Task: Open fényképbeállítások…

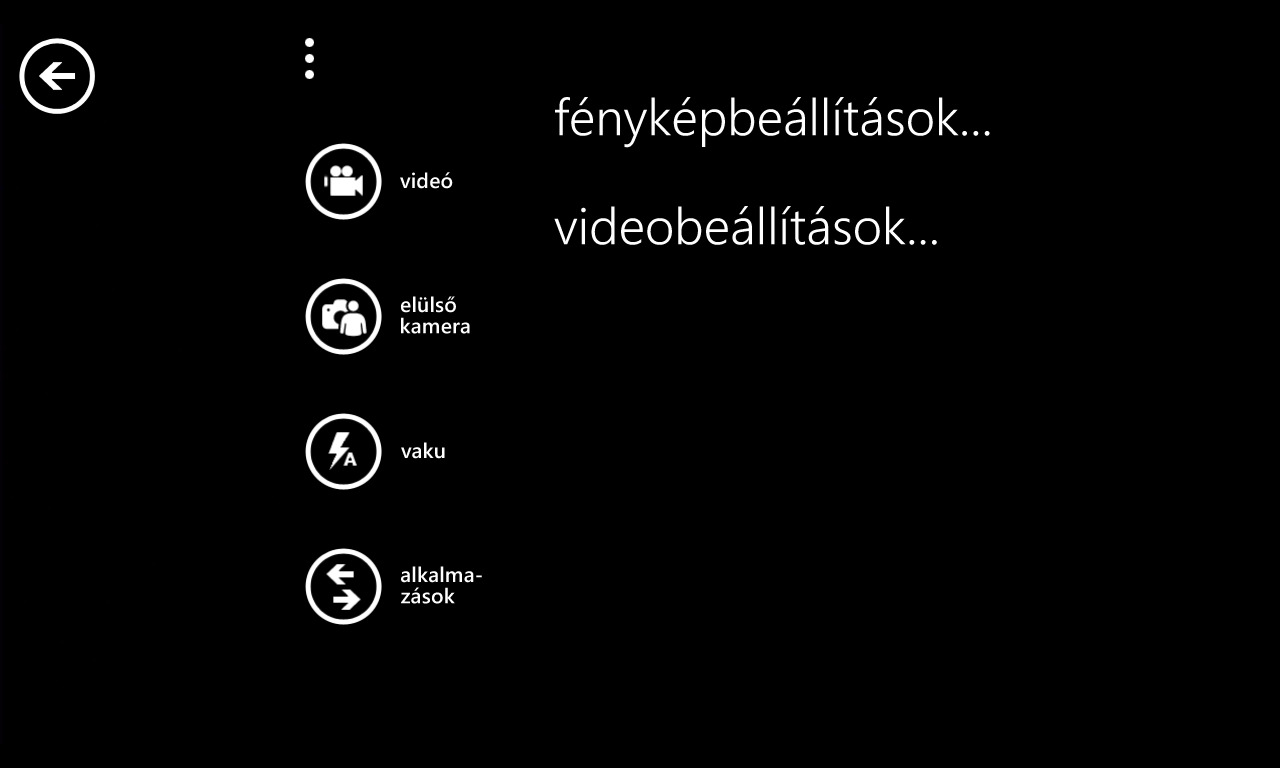Action: click(772, 121)
